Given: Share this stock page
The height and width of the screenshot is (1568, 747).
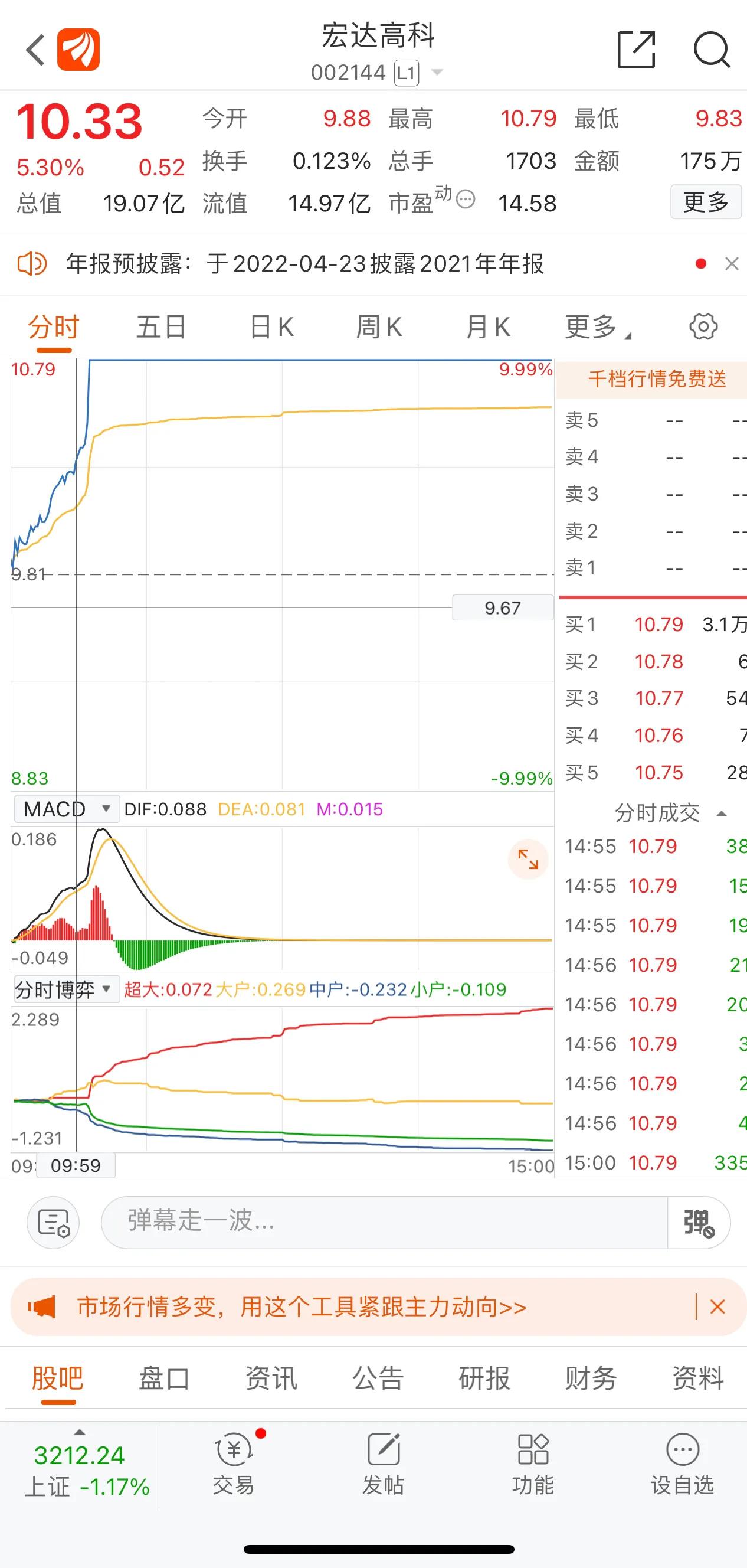Looking at the screenshot, I should [x=636, y=50].
